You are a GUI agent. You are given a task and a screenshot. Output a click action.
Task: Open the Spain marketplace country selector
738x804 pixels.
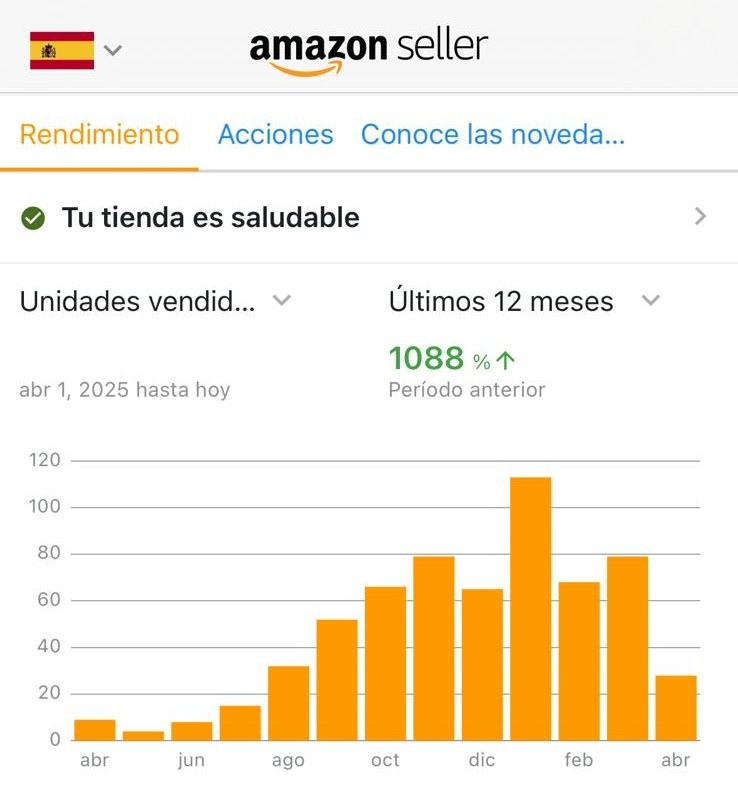click(x=76, y=50)
